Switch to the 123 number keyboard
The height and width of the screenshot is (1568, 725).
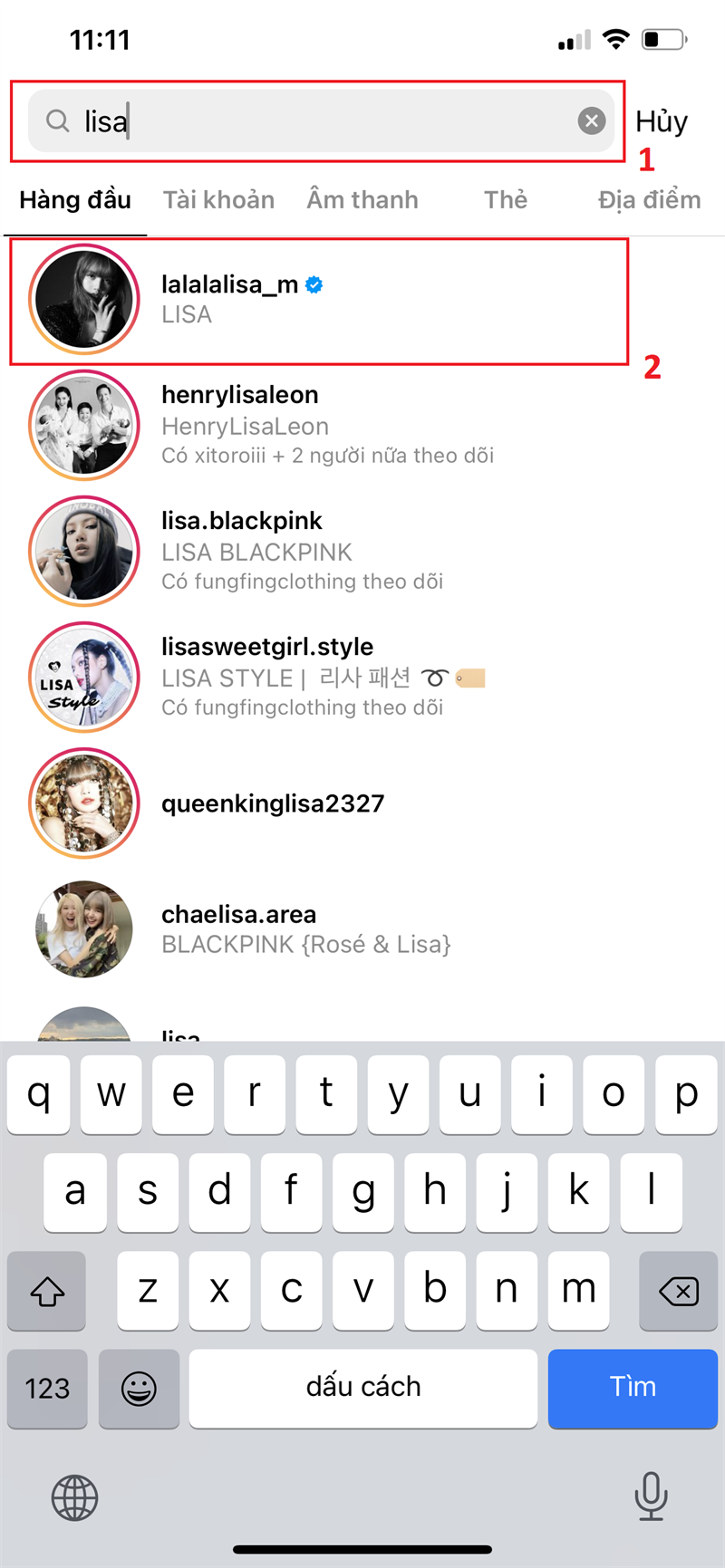point(47,1387)
